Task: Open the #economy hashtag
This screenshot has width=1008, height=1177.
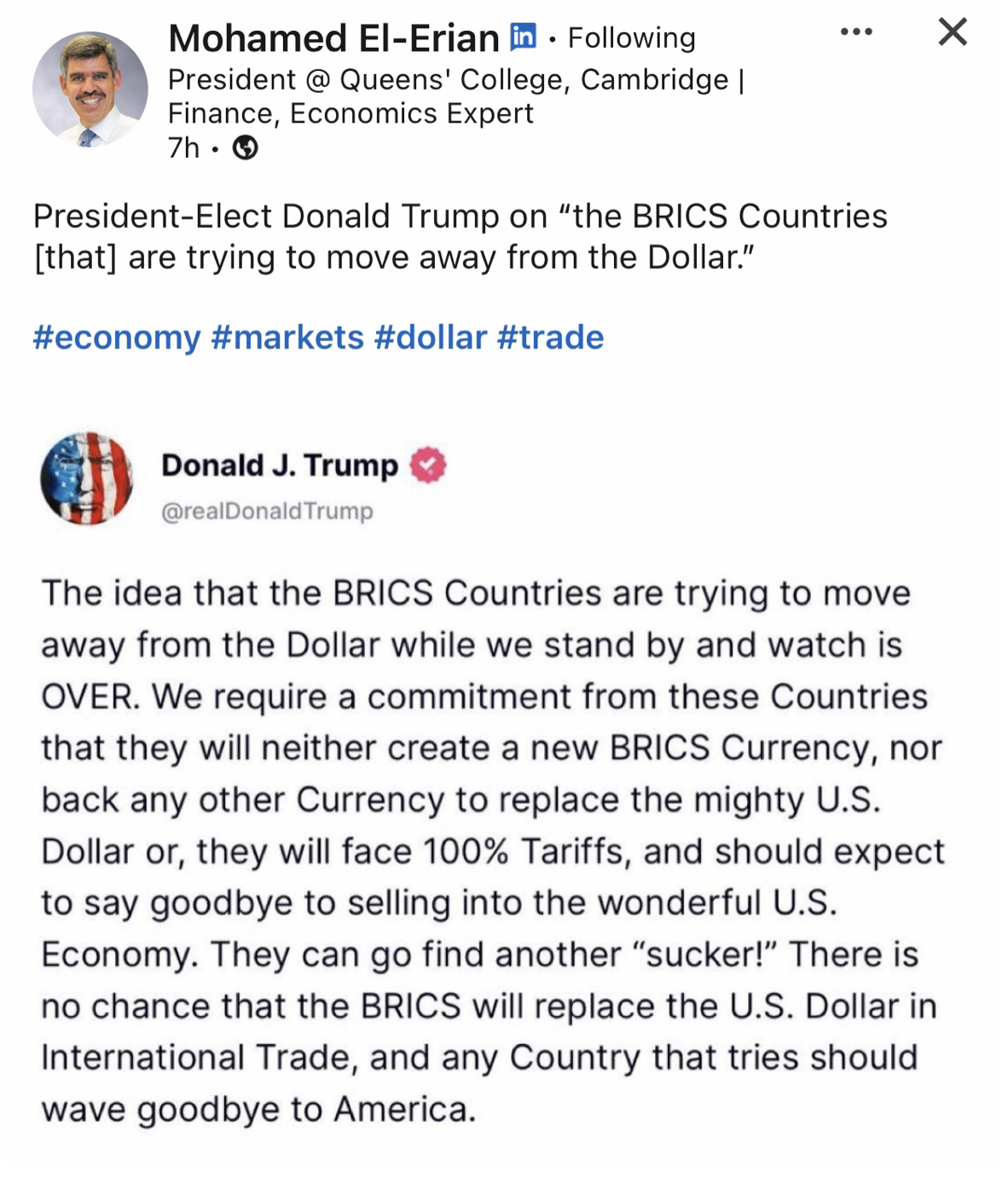Action: click(117, 338)
